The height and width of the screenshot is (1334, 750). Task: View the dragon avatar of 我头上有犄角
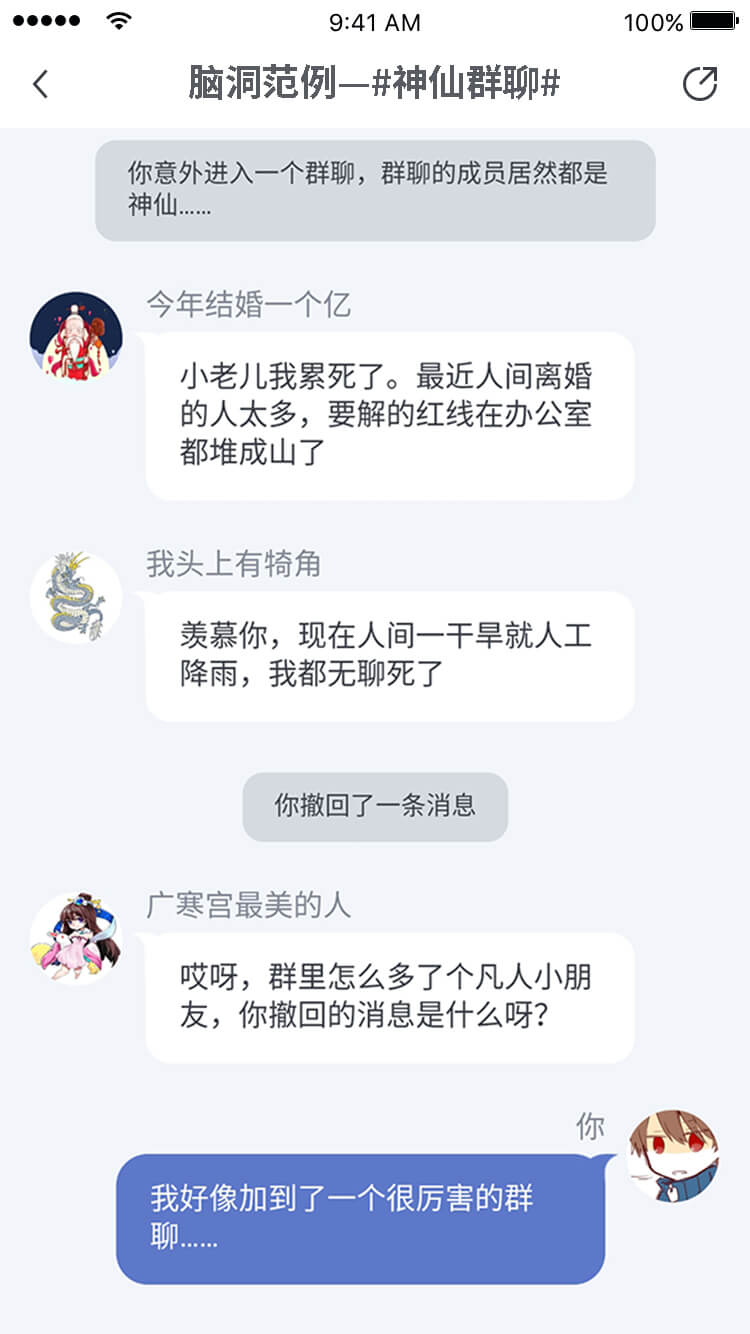tap(76, 597)
